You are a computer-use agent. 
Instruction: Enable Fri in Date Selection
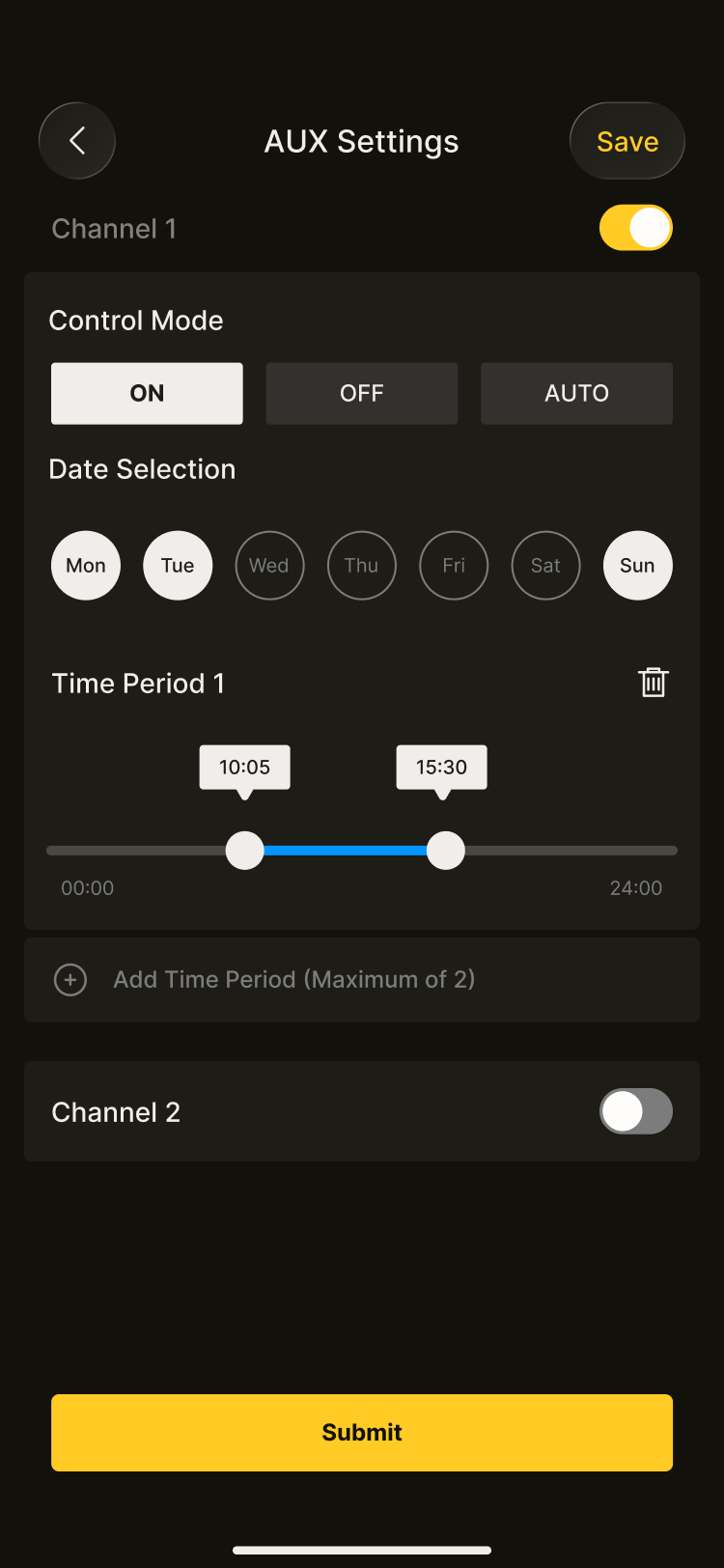[x=454, y=566]
